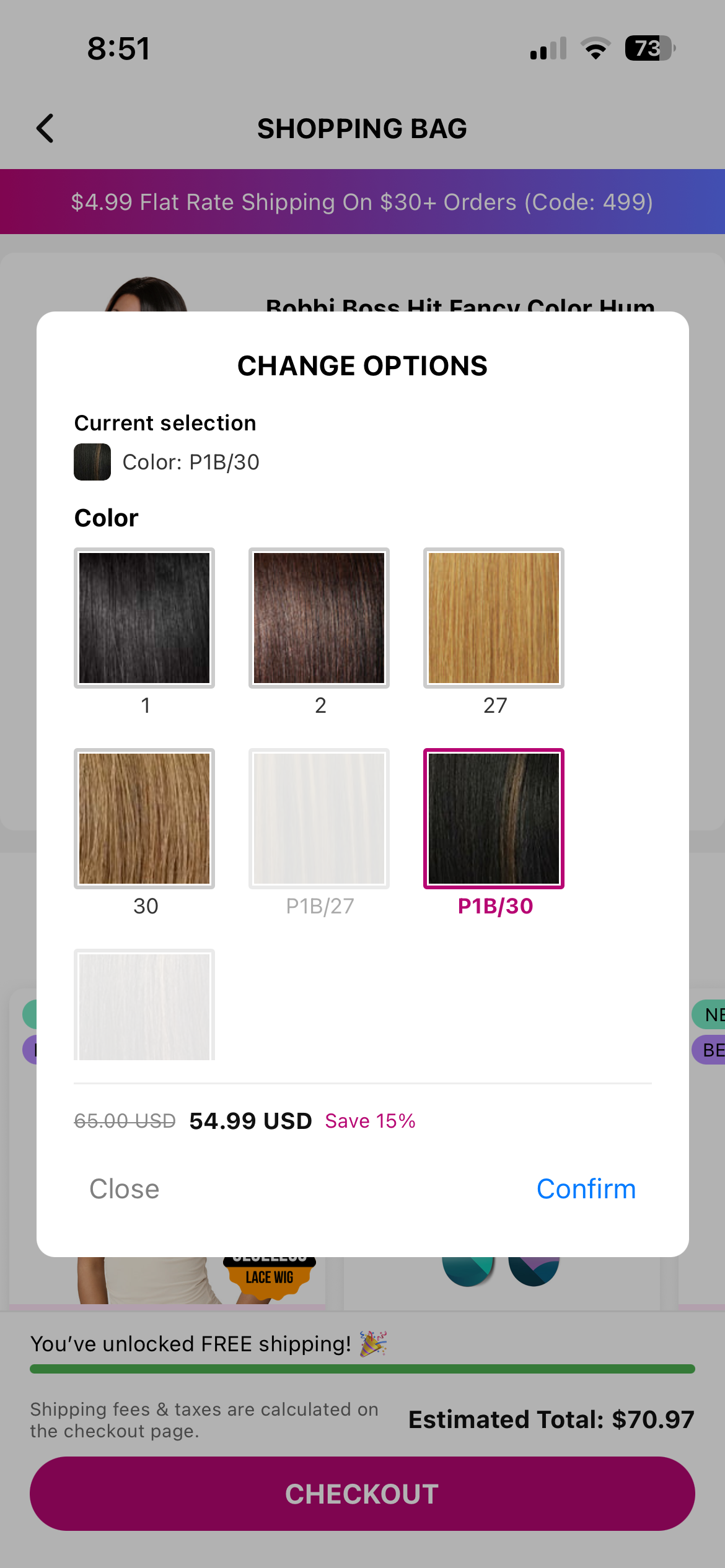Select hair color swatch 1
The width and height of the screenshot is (725, 1568).
(144, 618)
